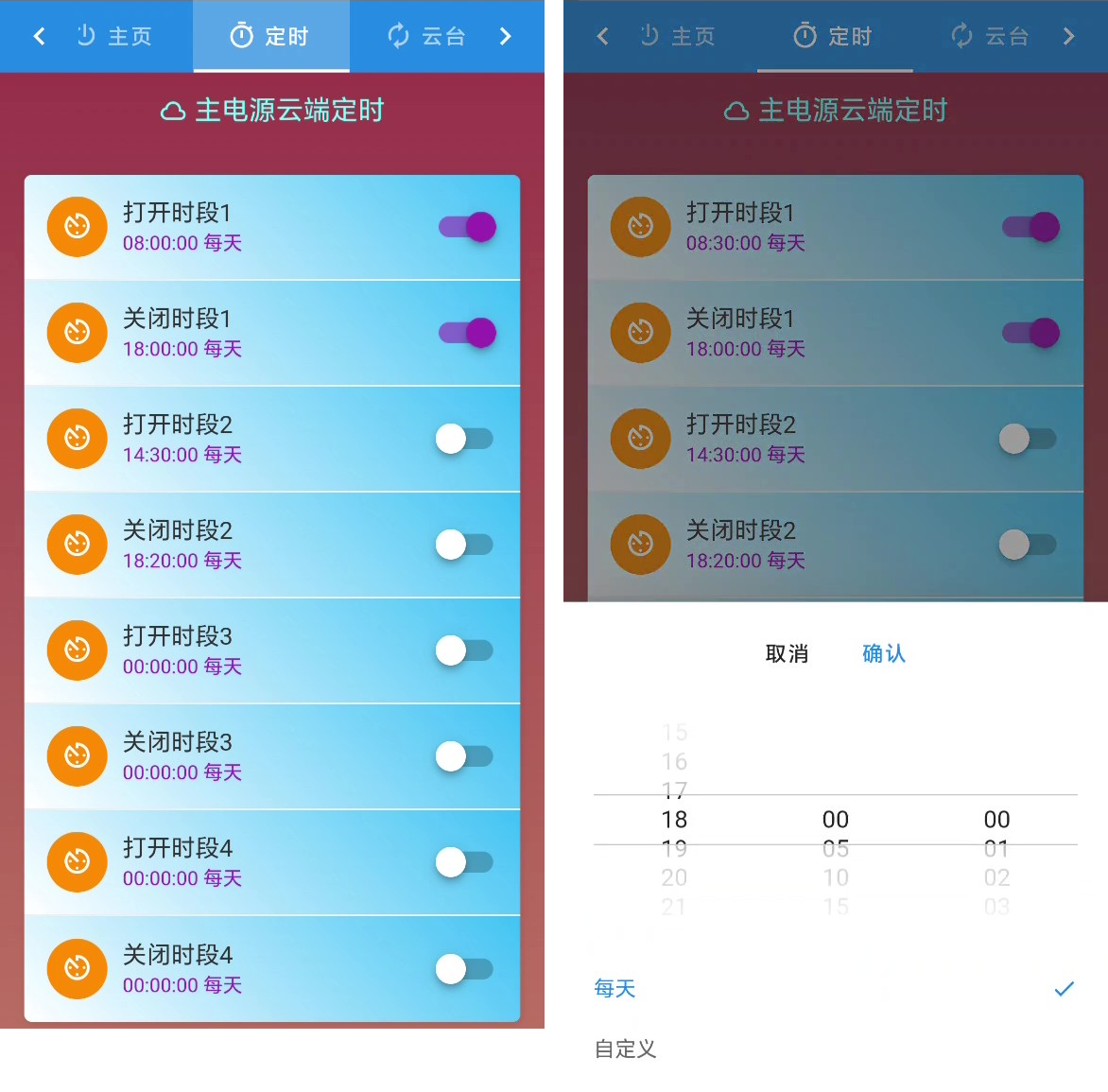Cancel the time picker with 取消

point(787,653)
